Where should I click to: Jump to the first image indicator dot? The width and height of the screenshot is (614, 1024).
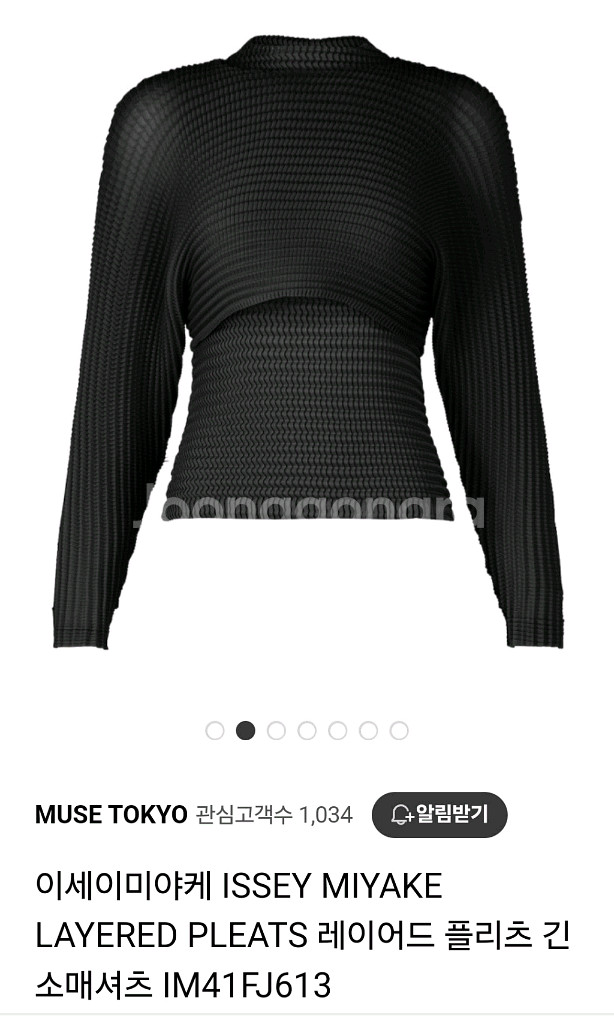[x=214, y=730]
